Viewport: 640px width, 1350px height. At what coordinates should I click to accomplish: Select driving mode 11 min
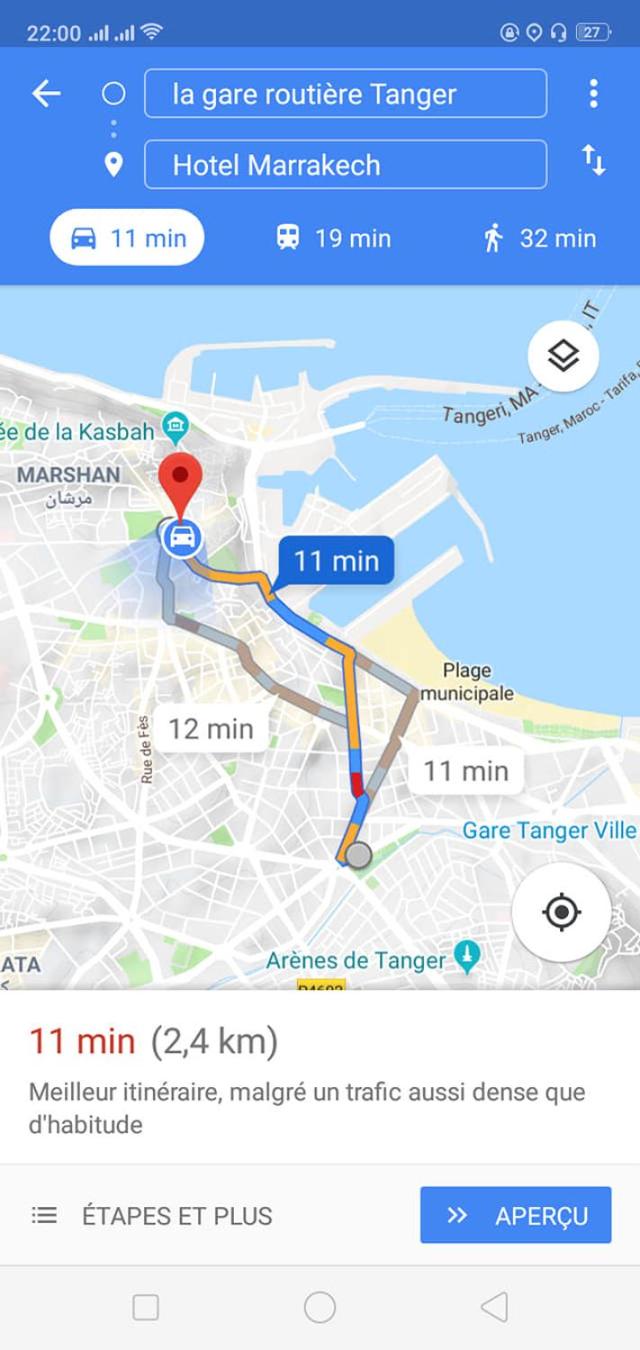(x=127, y=238)
